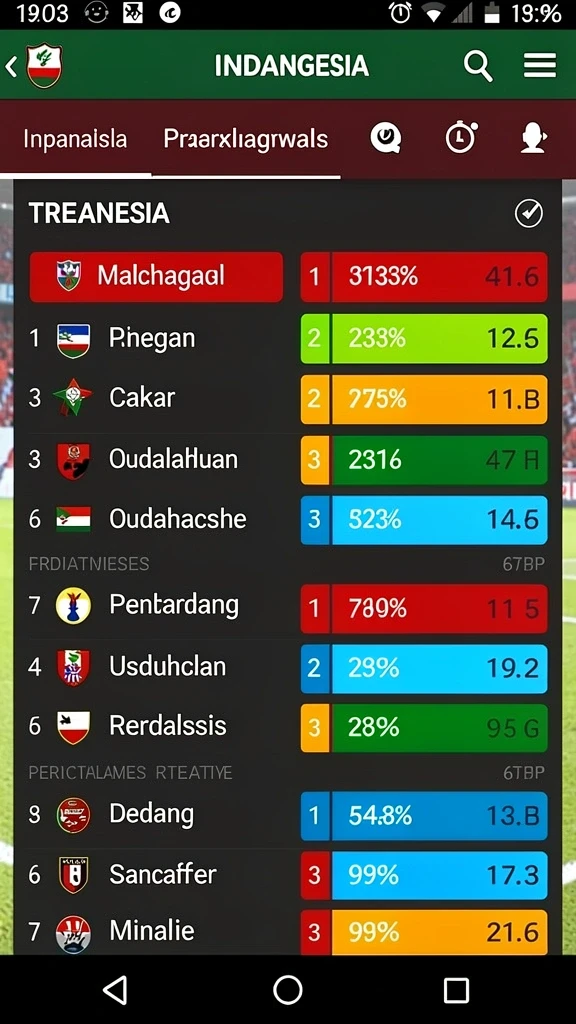576x1024 pixels.
Task: Open the Pentardang team row
Action: pyautogui.click(x=287, y=608)
